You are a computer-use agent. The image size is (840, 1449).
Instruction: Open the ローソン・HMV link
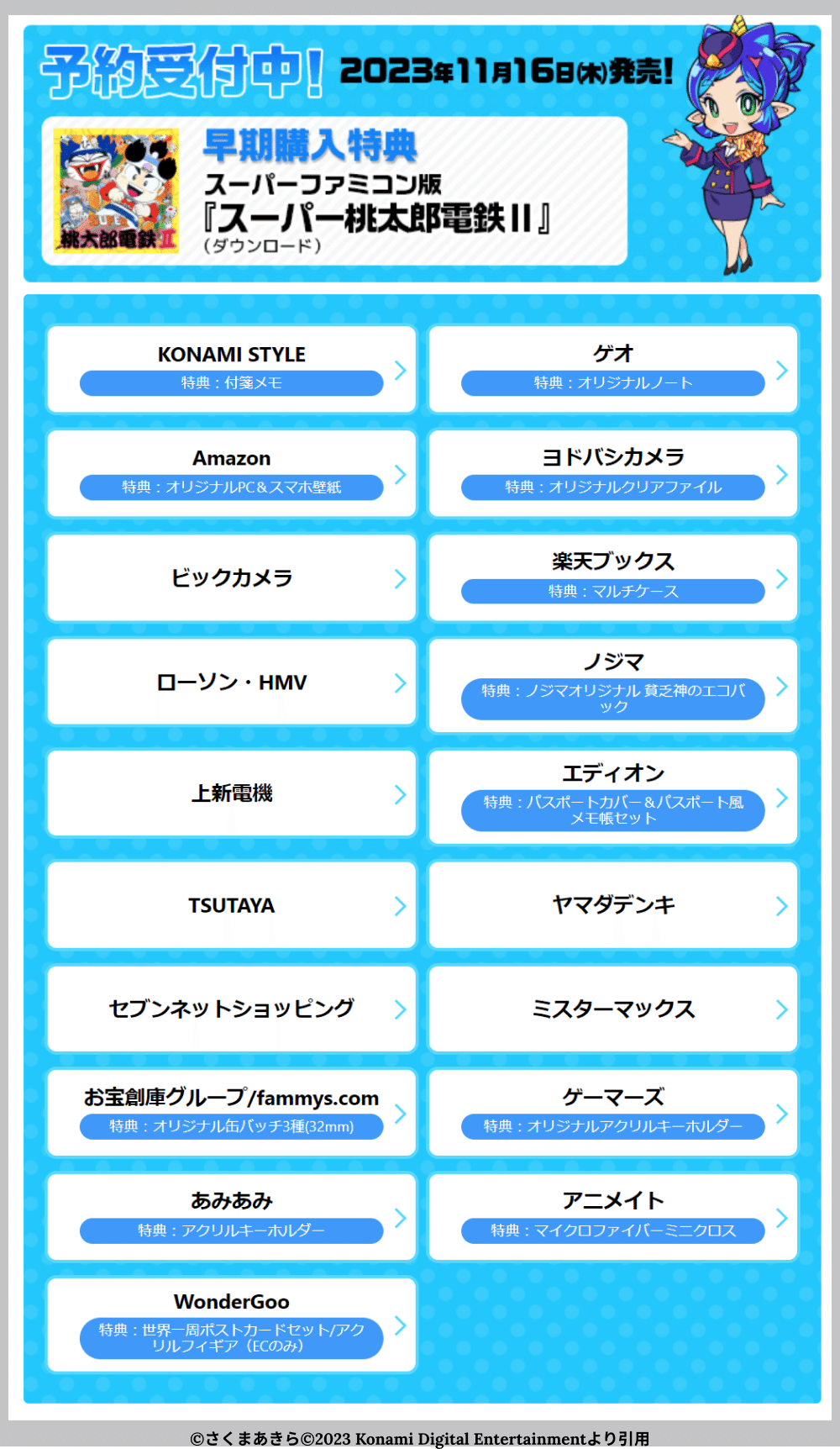(232, 682)
